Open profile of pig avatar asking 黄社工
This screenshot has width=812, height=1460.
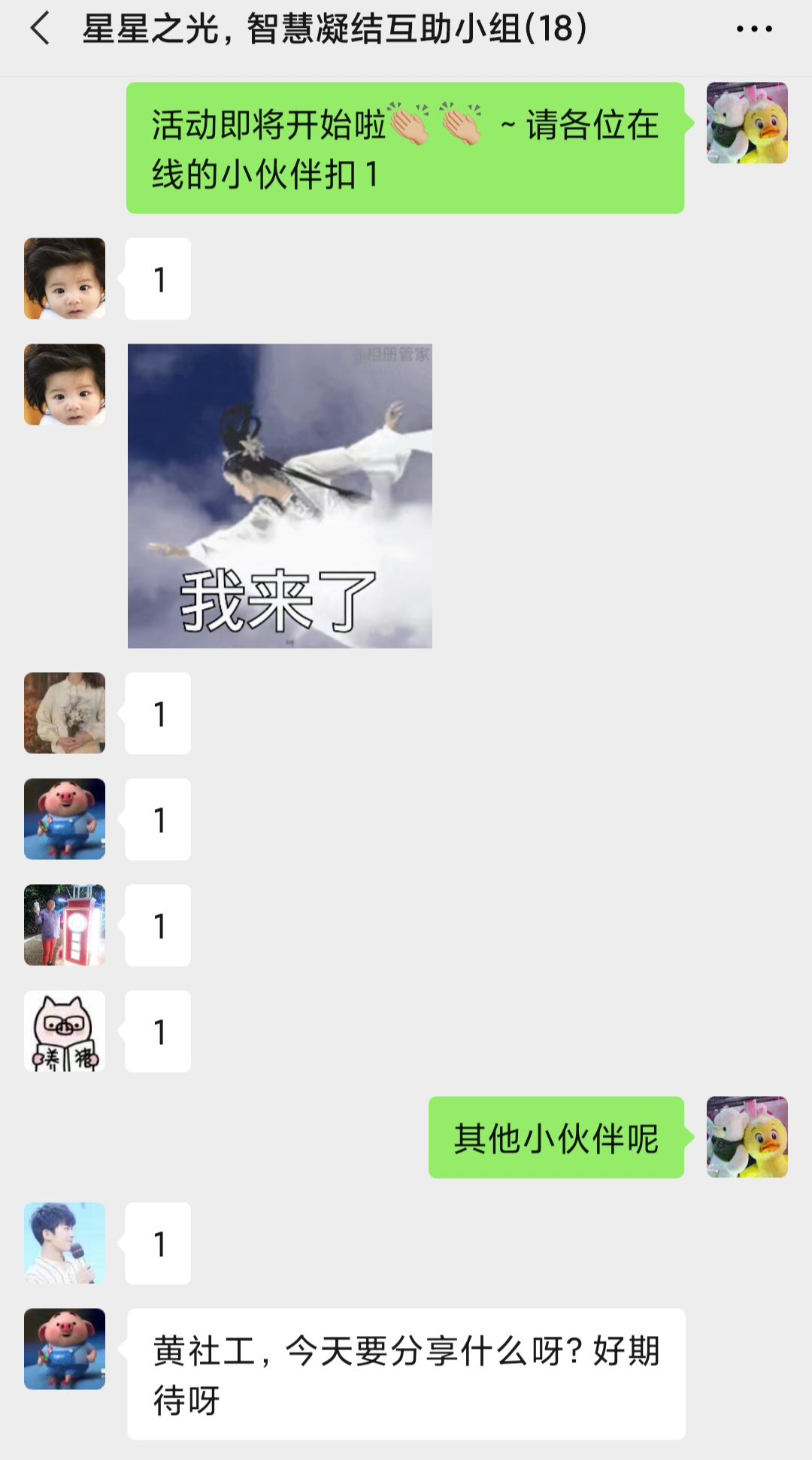point(65,1349)
